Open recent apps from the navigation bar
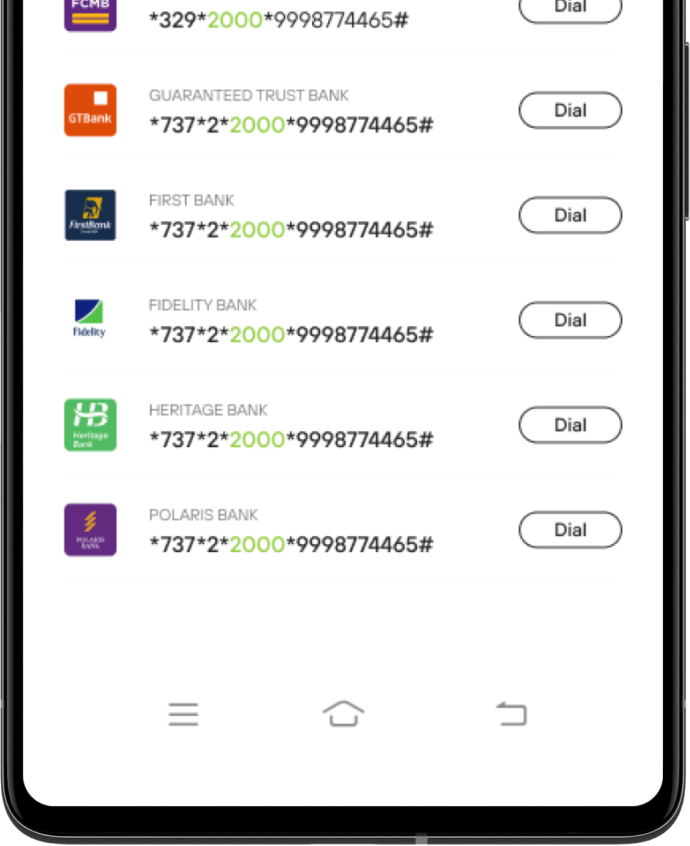 coord(183,714)
